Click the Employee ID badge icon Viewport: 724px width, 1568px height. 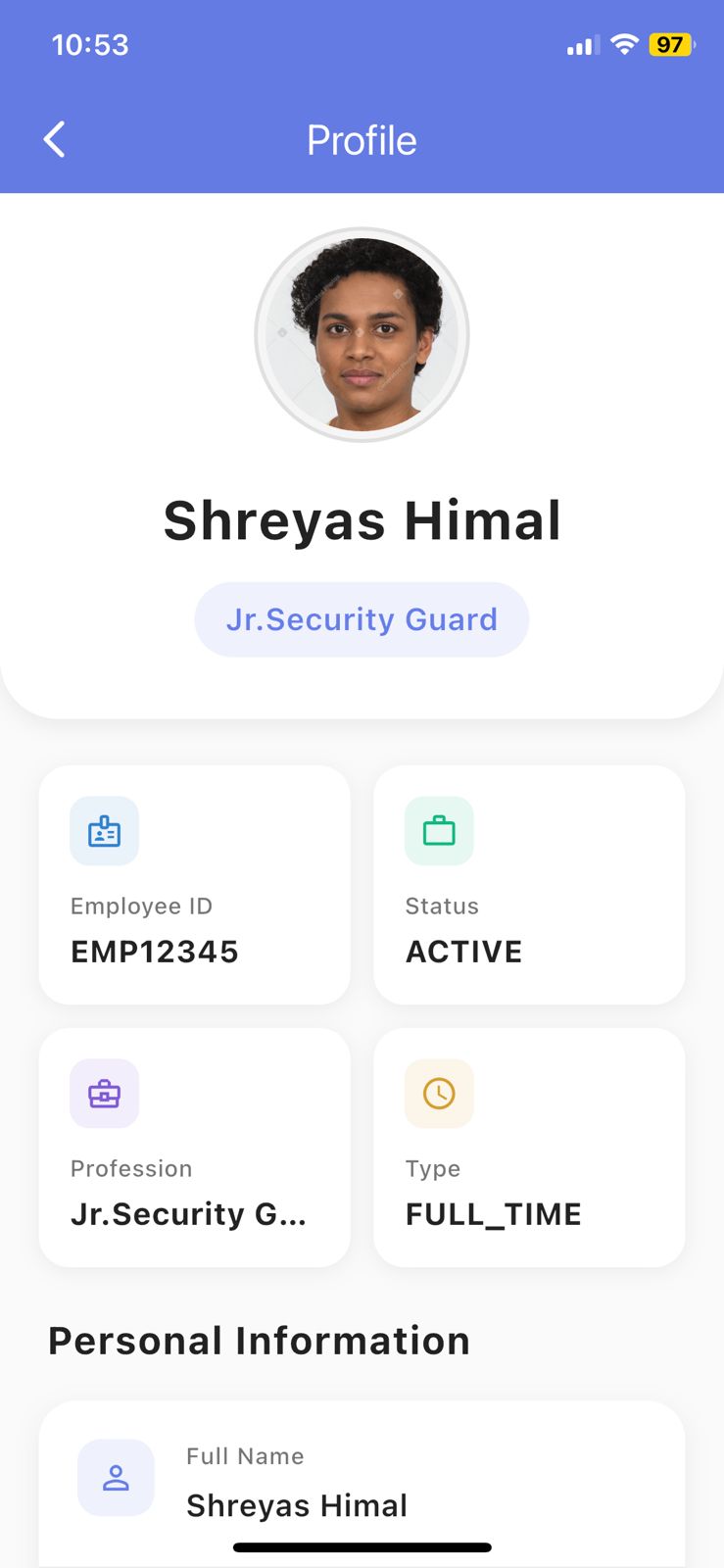(x=104, y=831)
